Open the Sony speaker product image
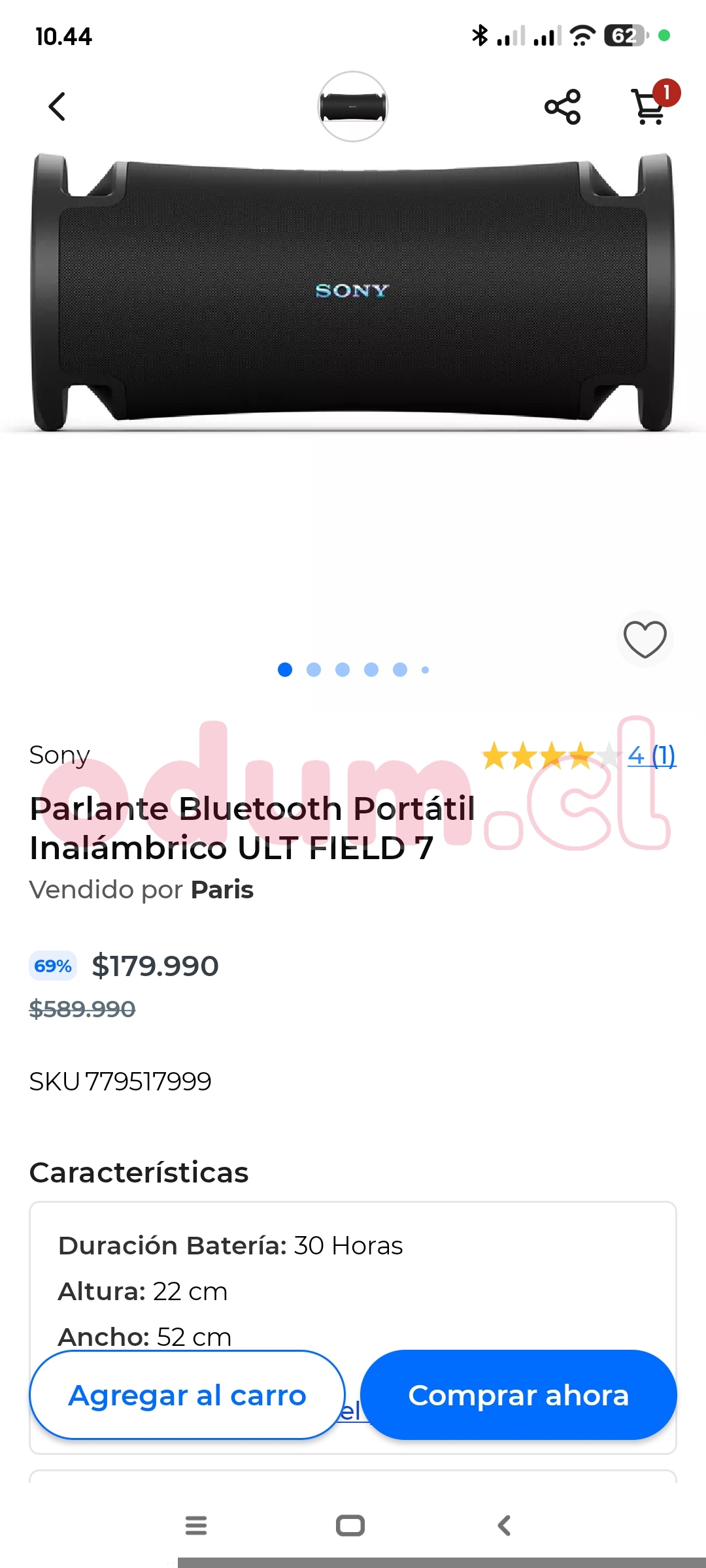The image size is (706, 1568). pyautogui.click(x=353, y=294)
